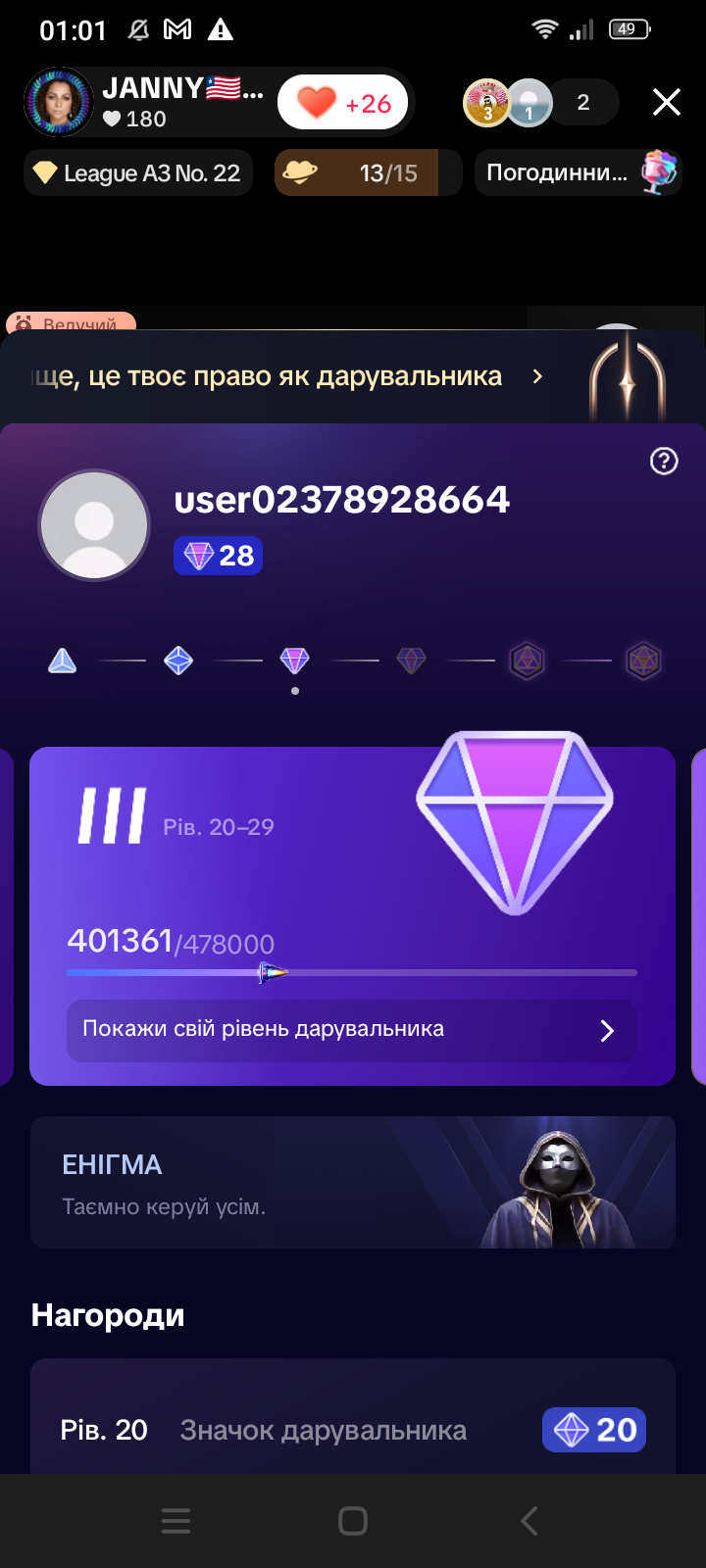Go back with system navigation arrow
Image resolution: width=706 pixels, height=1568 pixels.
click(529, 1521)
